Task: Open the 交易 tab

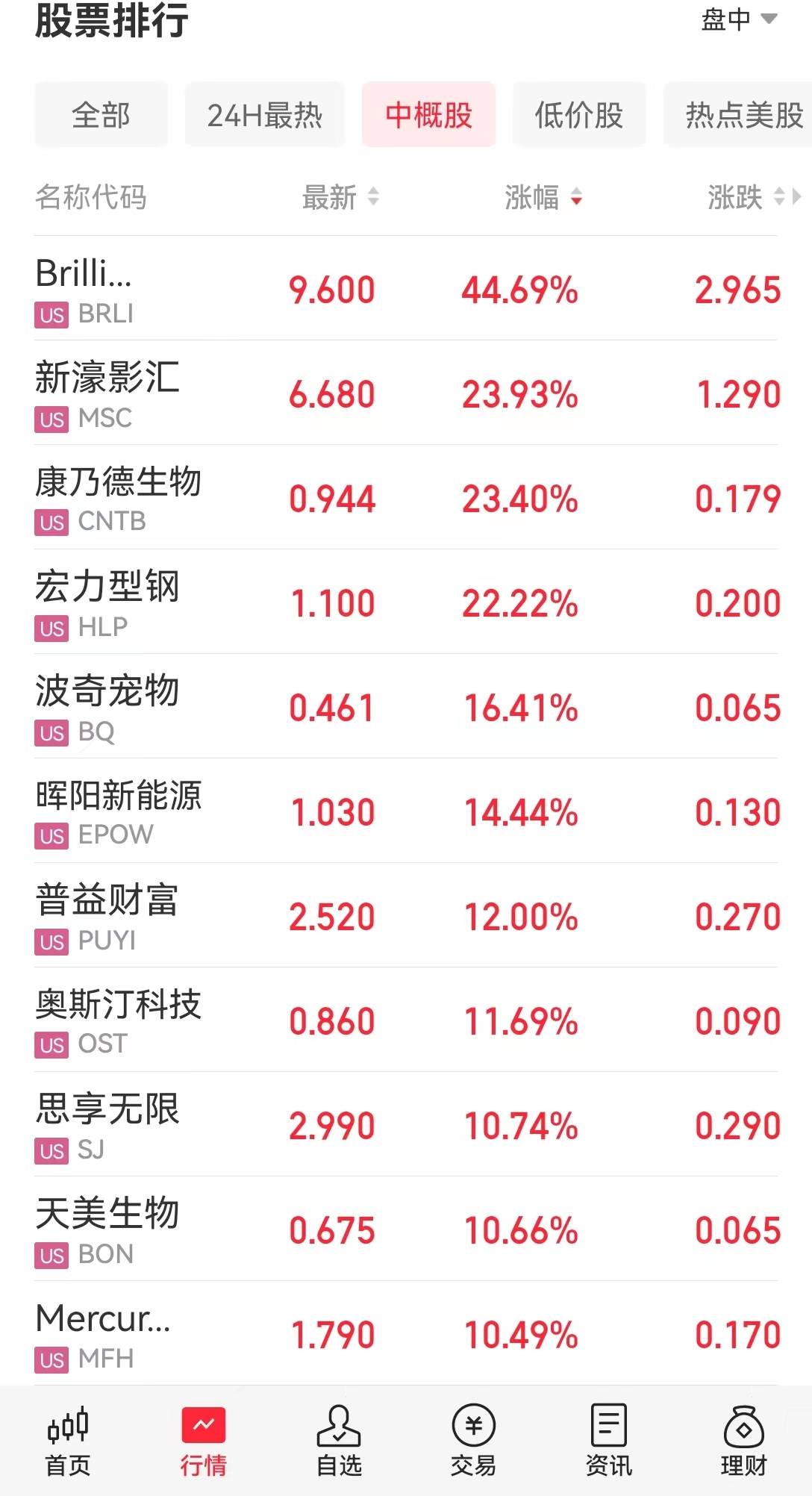Action: click(473, 1441)
